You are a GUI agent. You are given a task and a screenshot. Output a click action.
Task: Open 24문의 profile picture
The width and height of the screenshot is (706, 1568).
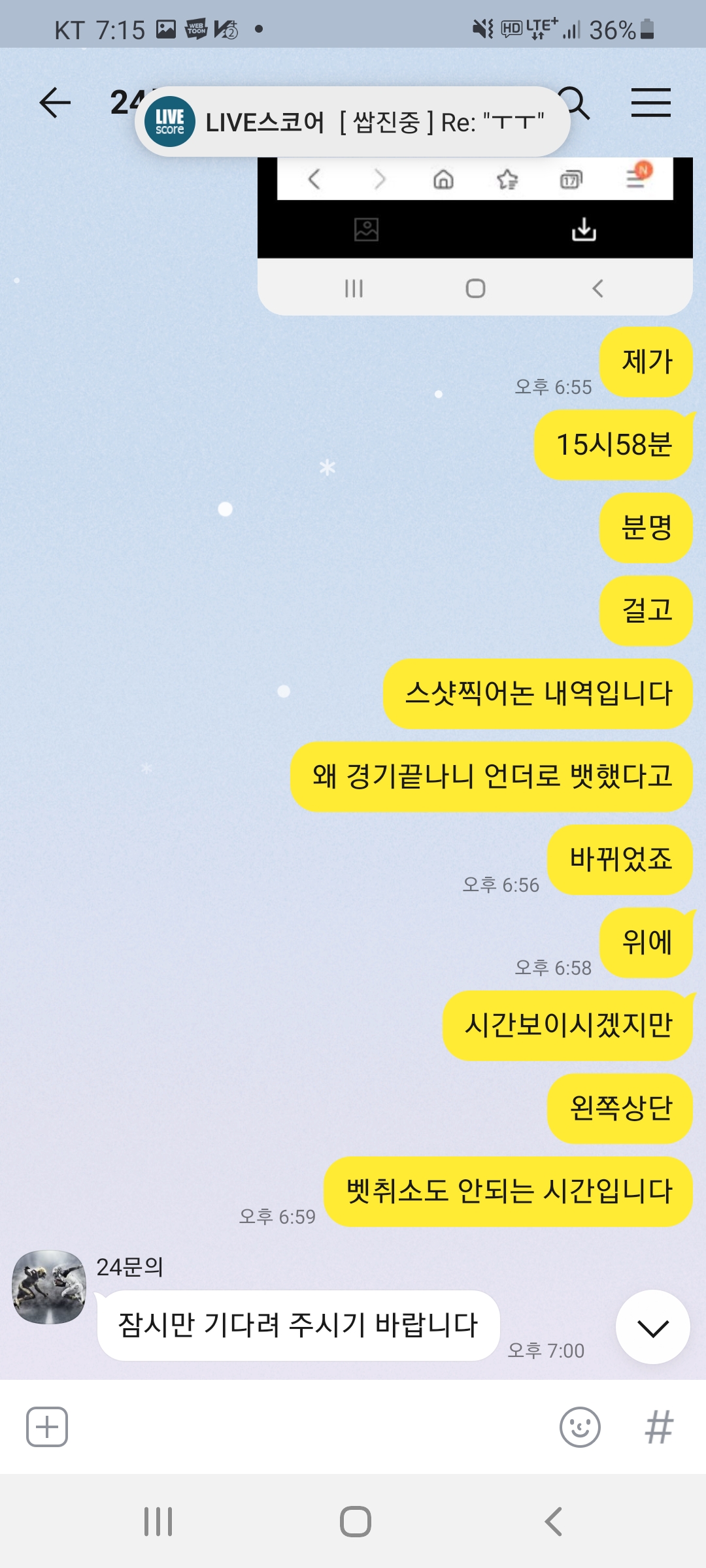click(49, 1286)
